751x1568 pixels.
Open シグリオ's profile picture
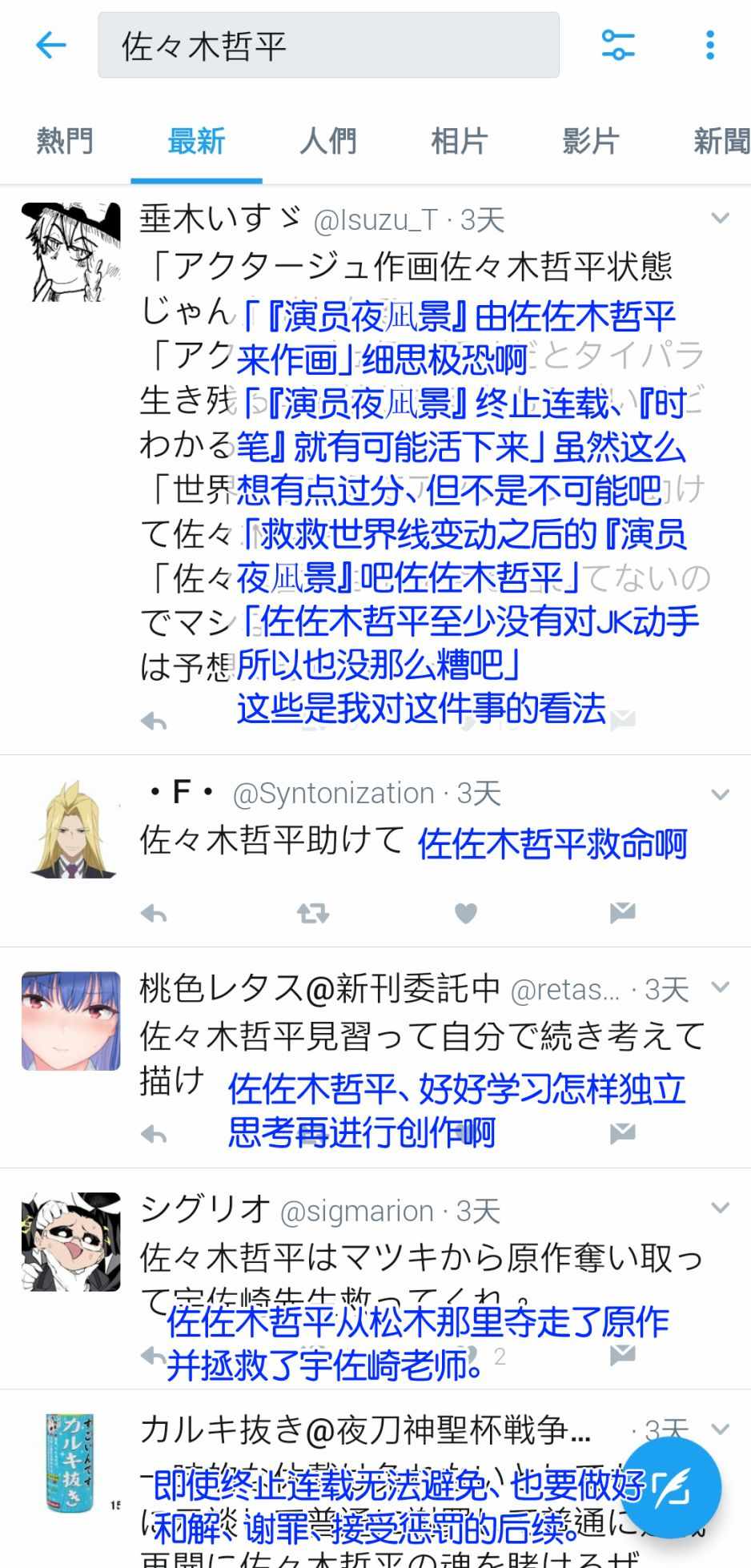(71, 1241)
